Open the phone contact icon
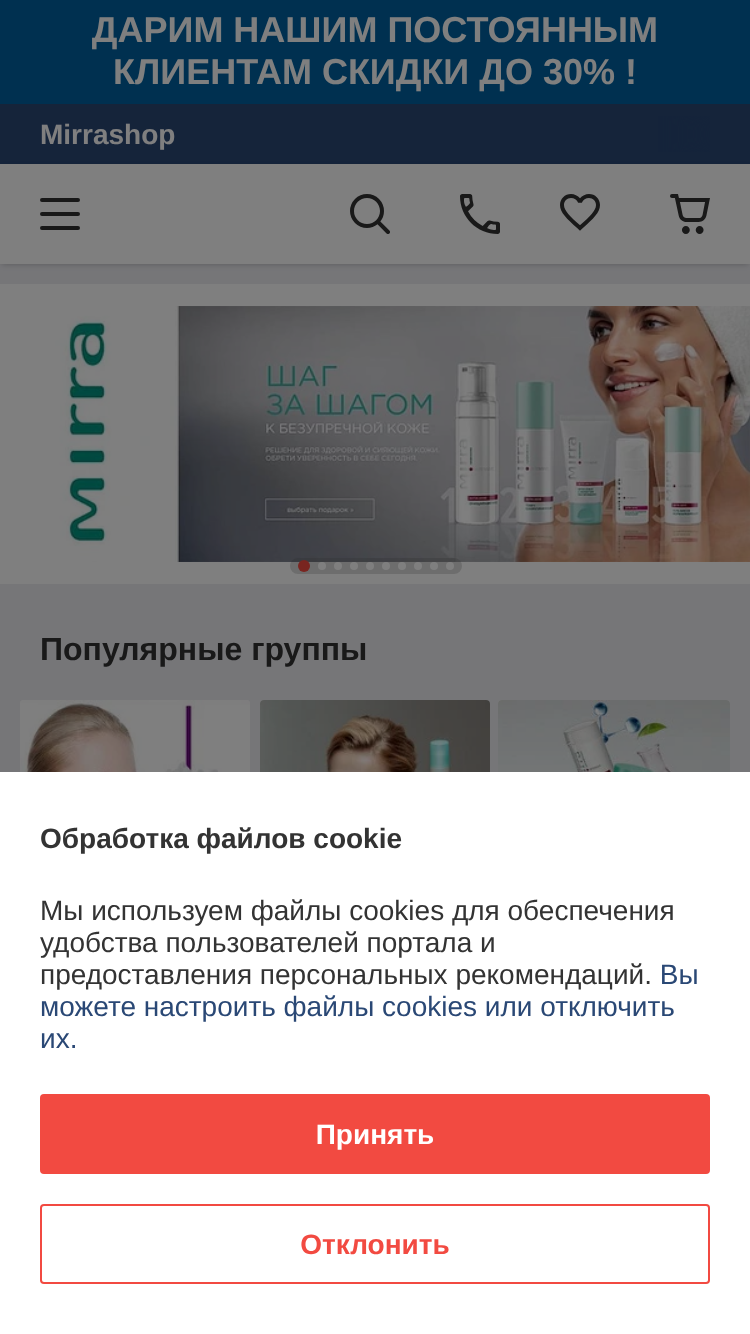 (479, 214)
